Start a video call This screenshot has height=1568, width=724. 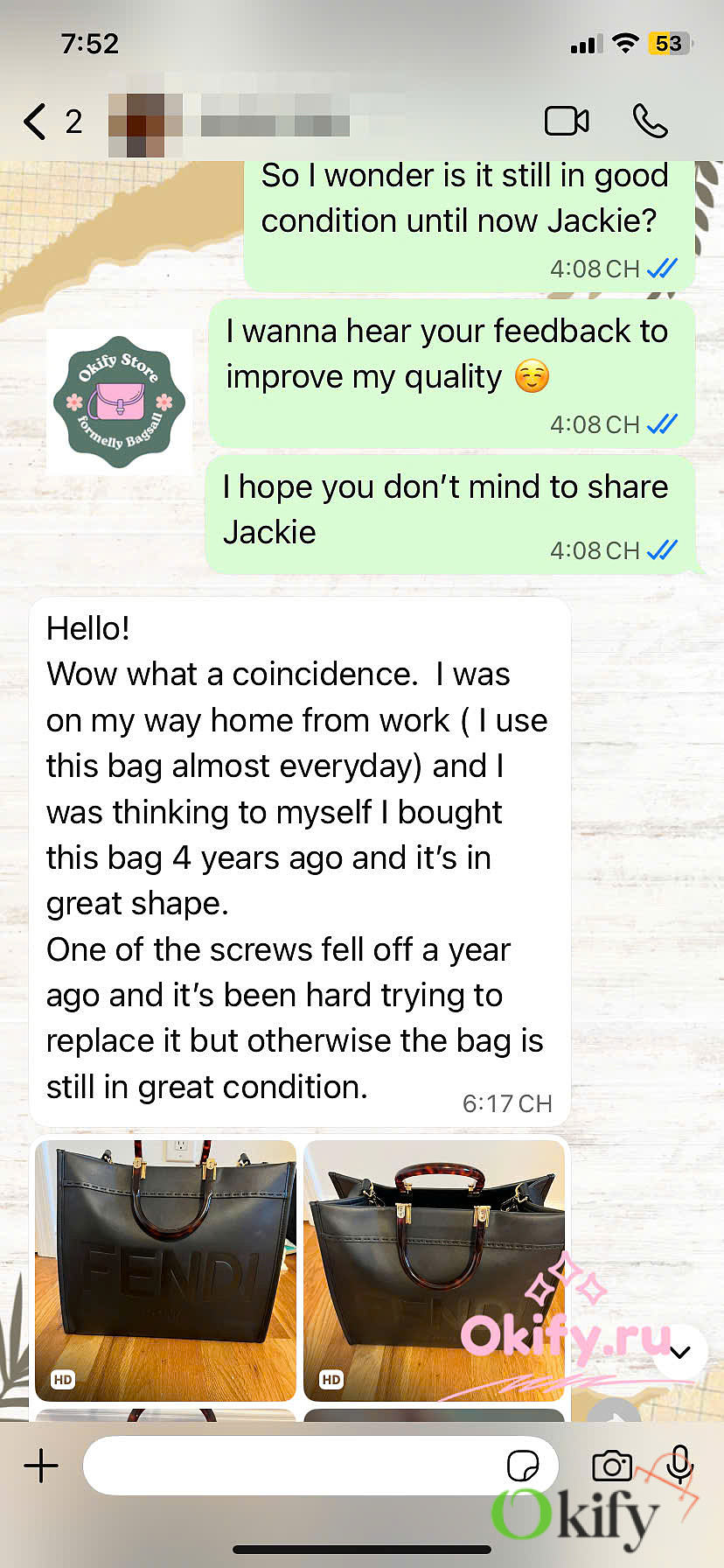pyautogui.click(x=567, y=122)
